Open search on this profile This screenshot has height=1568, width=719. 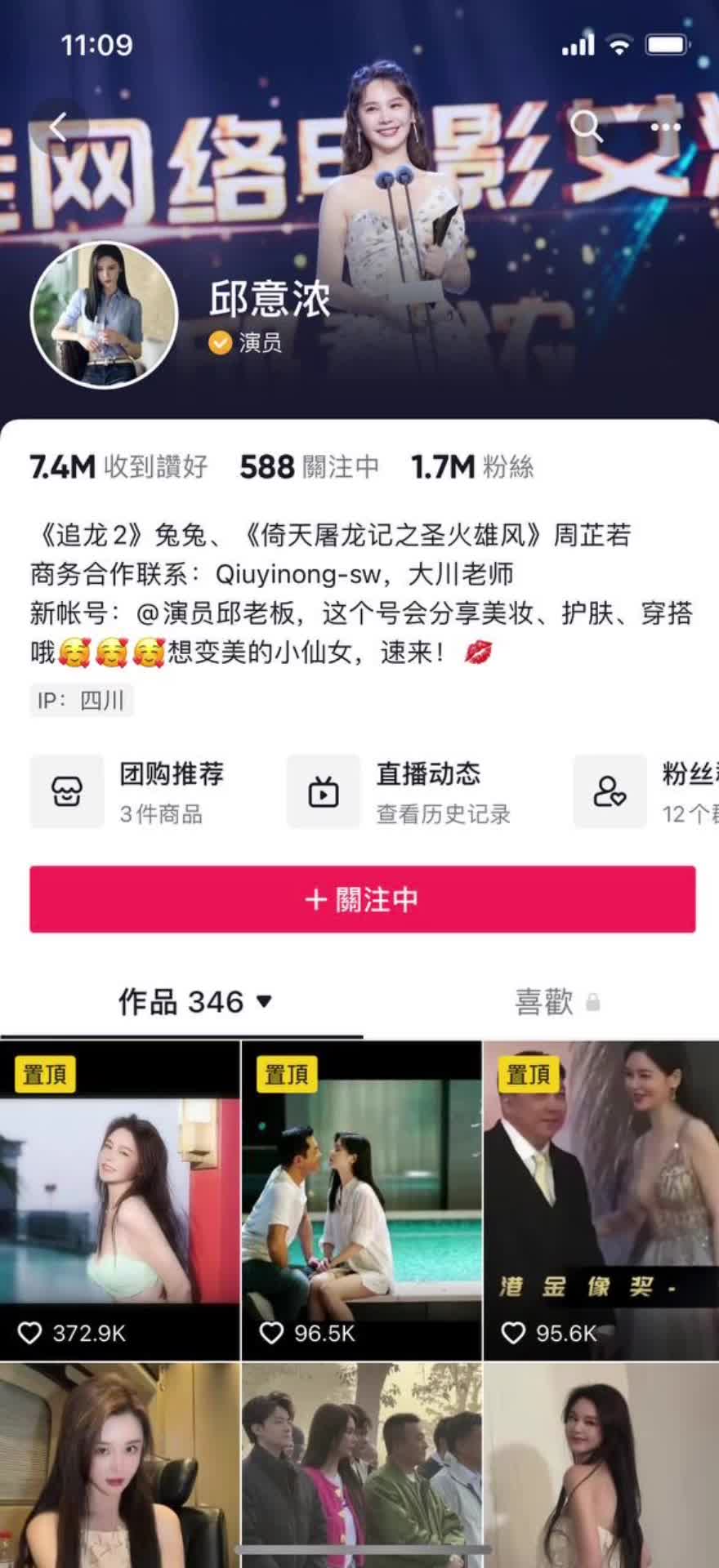(x=586, y=127)
